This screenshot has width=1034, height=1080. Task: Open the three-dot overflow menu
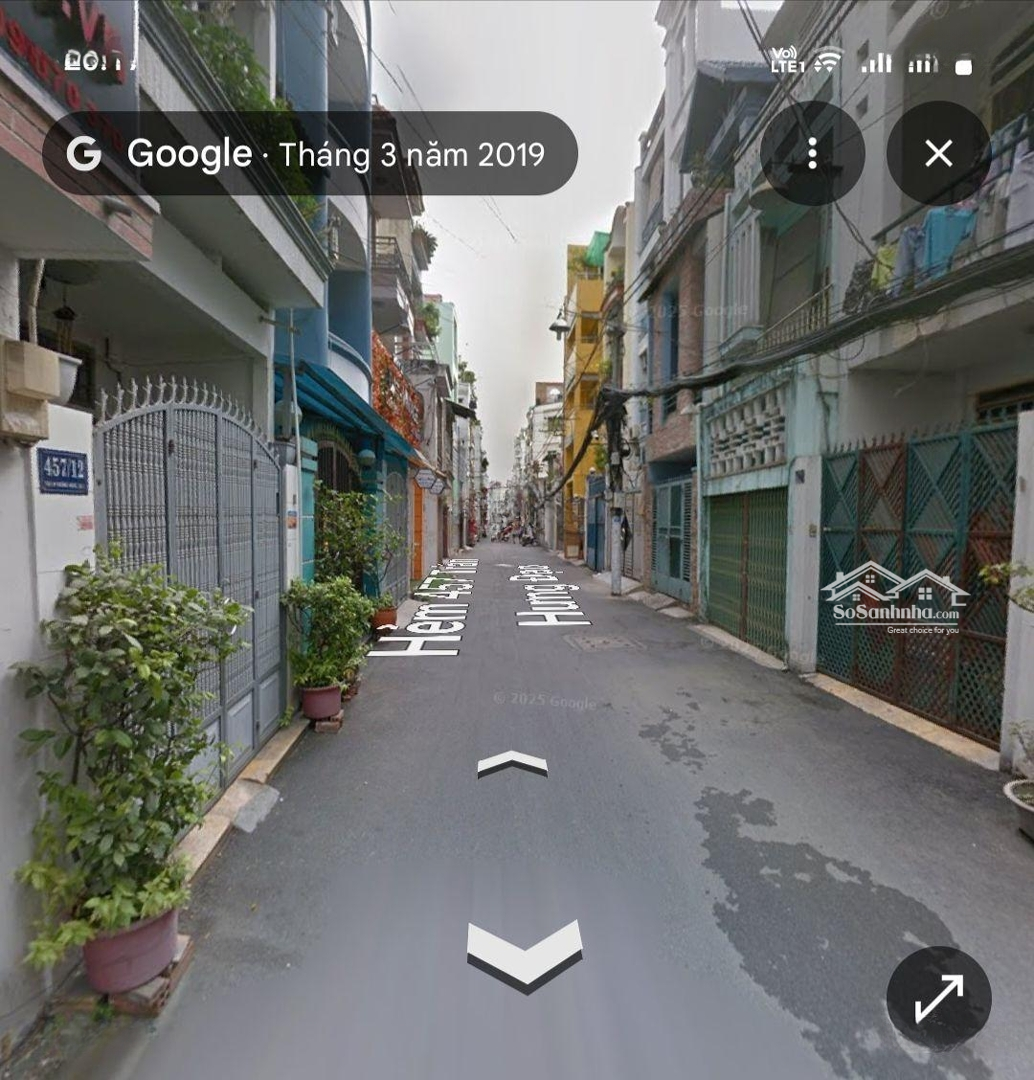click(x=811, y=153)
